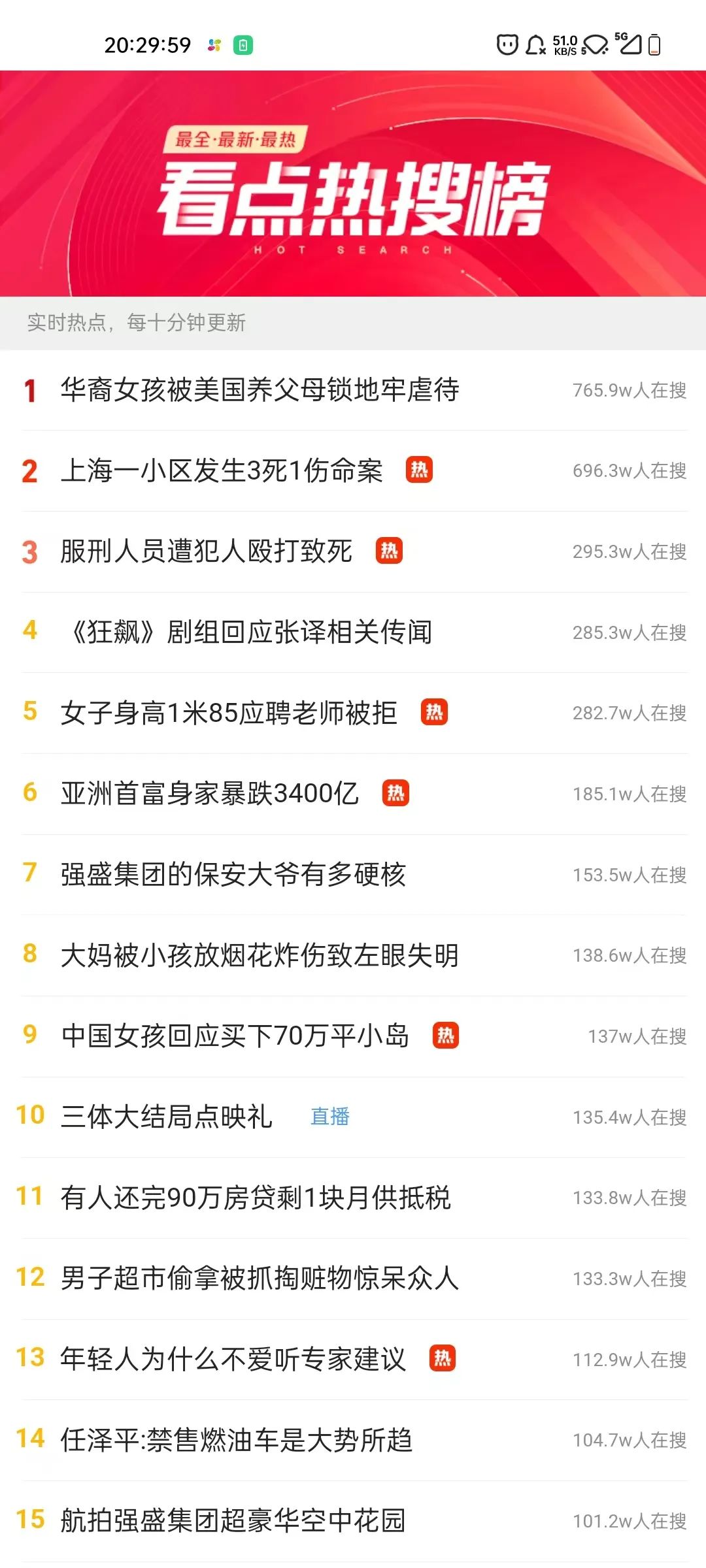
Task: View 服刑人员遭犯人殴打致死 hot topic
Action: (x=207, y=551)
